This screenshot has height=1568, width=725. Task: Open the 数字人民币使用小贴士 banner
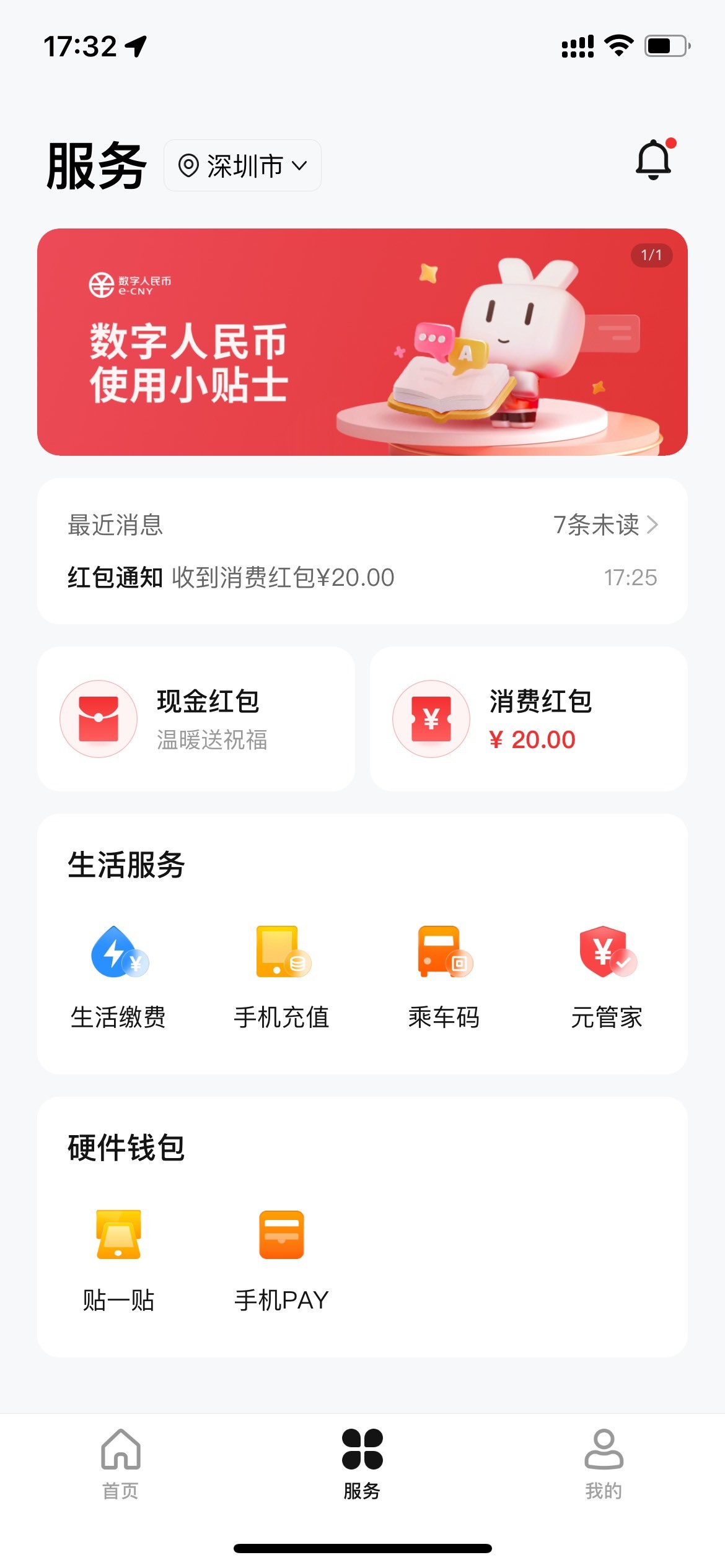click(x=362, y=342)
